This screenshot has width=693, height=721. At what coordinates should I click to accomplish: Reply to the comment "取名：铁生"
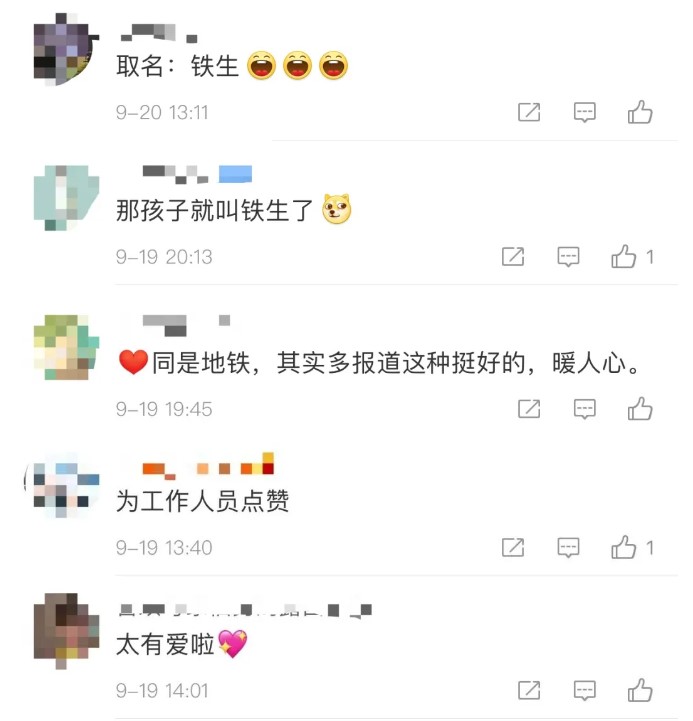tap(585, 113)
